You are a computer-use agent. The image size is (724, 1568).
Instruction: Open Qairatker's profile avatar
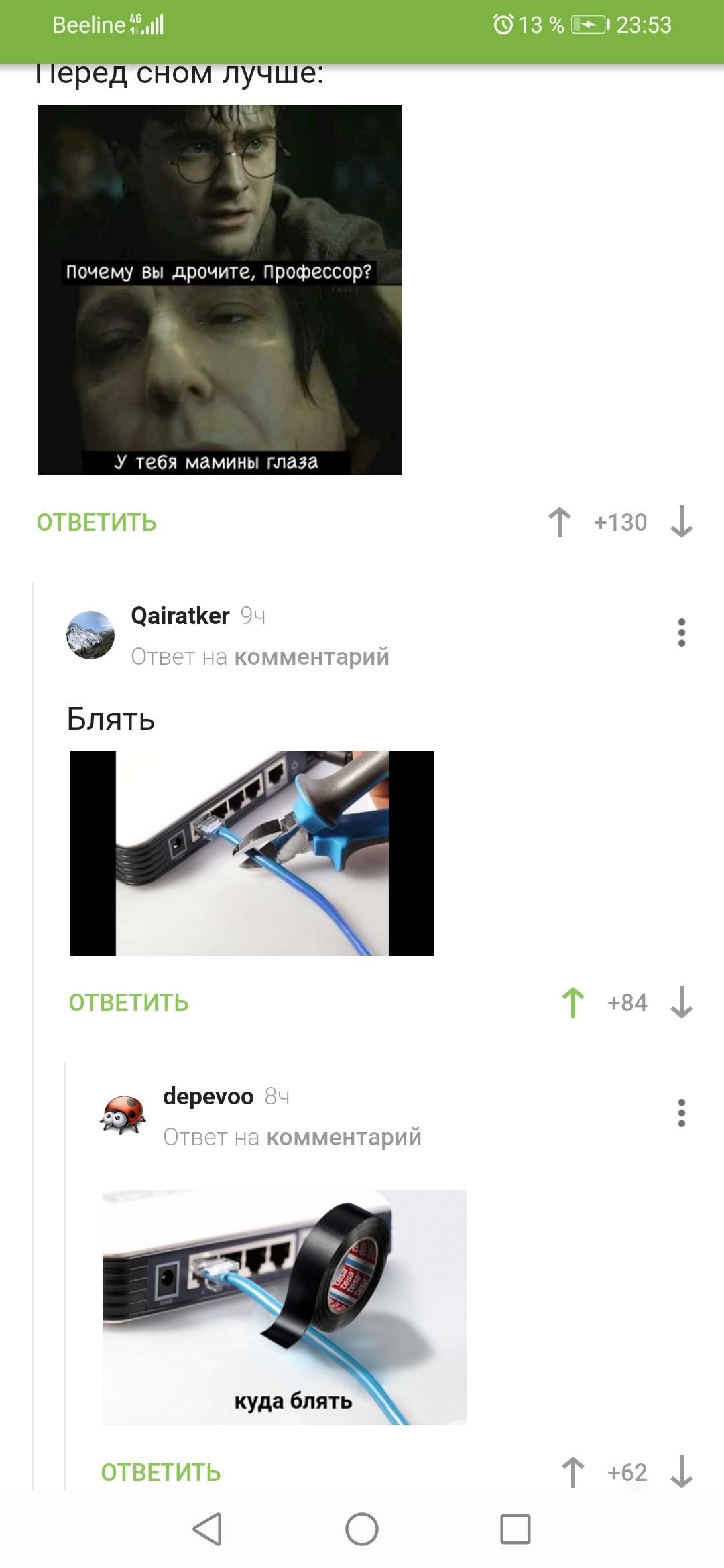90,635
